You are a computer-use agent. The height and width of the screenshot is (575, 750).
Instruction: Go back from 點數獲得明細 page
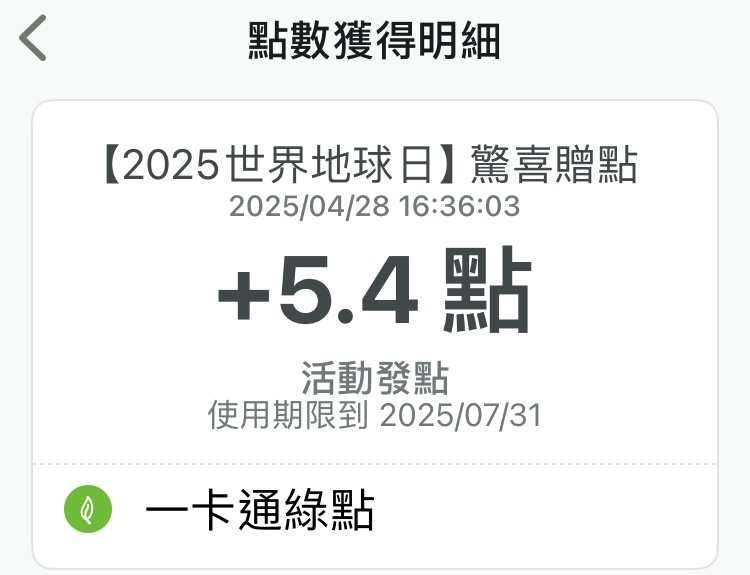[33, 39]
